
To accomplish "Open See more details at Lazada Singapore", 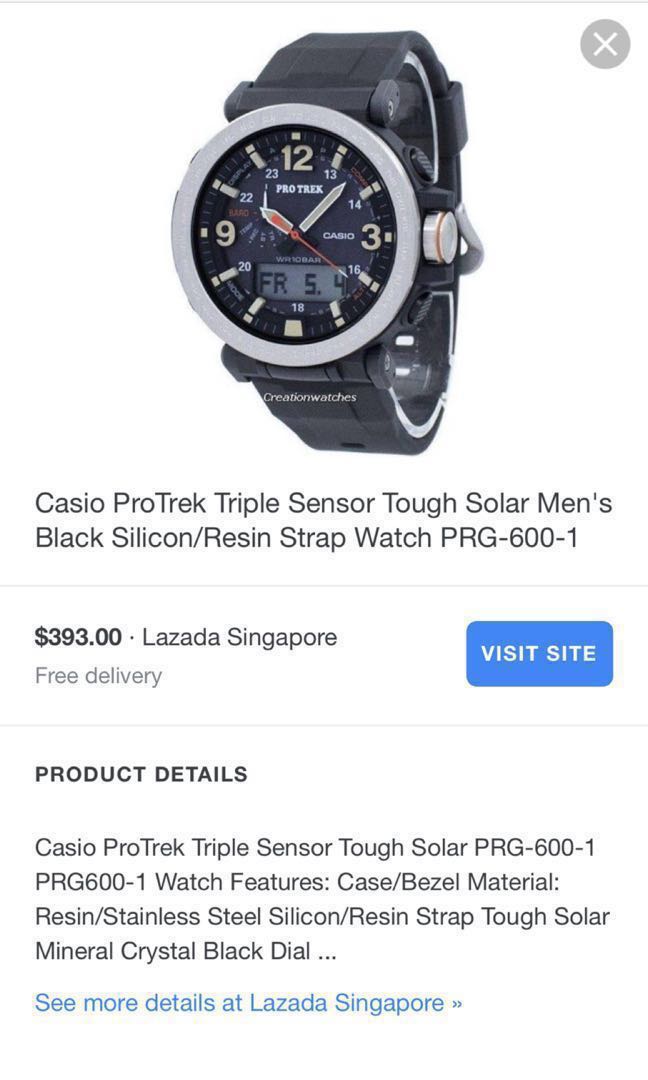I will click(x=248, y=1003).
